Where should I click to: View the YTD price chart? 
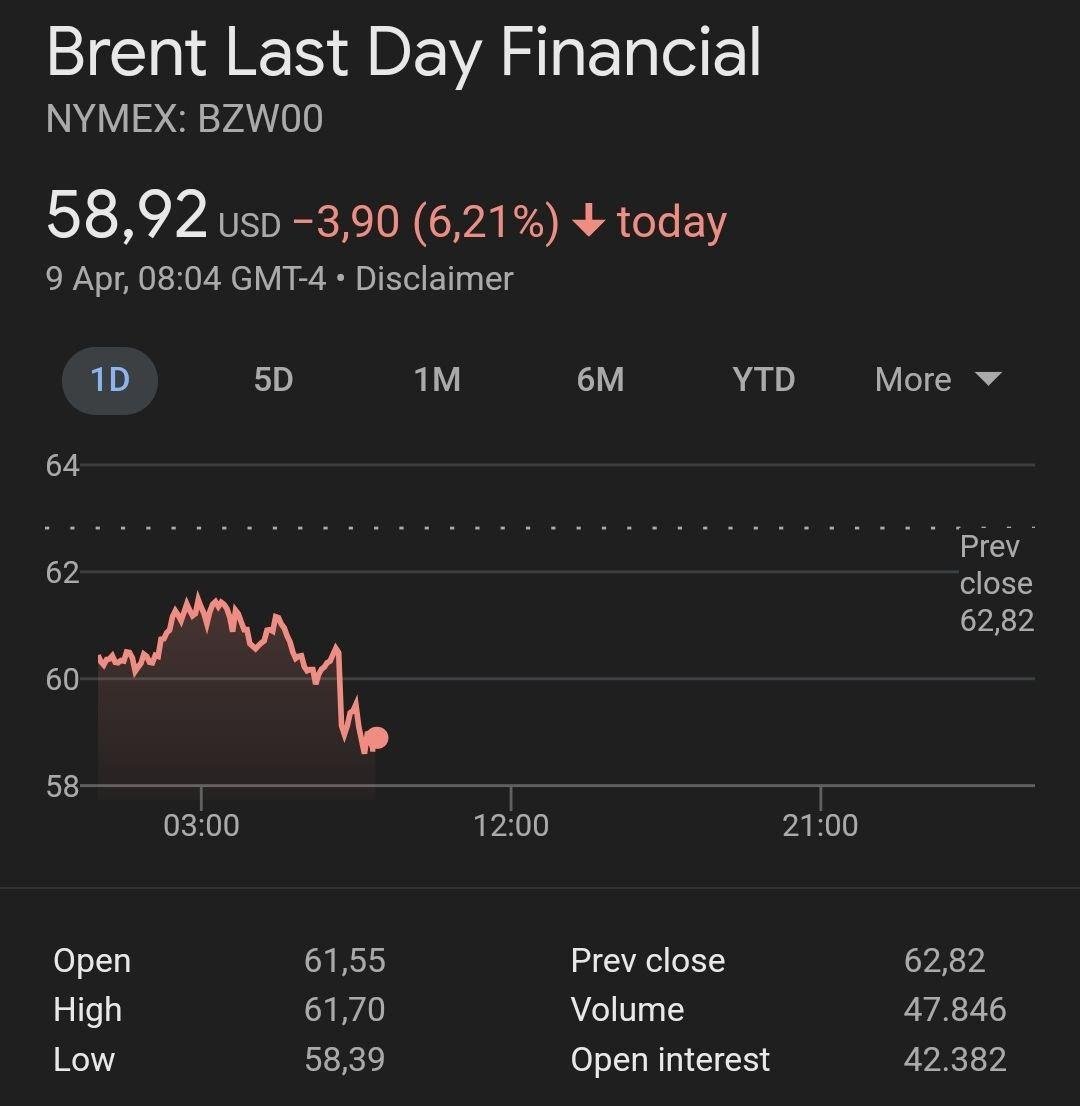(x=763, y=380)
